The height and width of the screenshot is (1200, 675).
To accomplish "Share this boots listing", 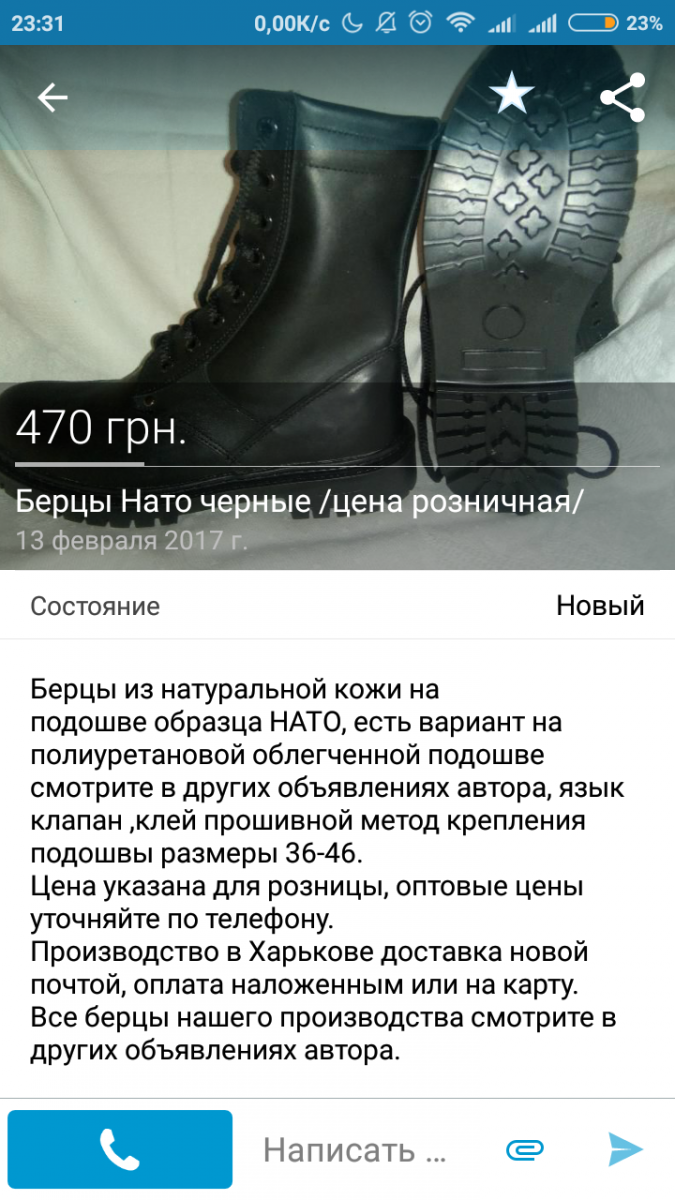I will tap(621, 97).
